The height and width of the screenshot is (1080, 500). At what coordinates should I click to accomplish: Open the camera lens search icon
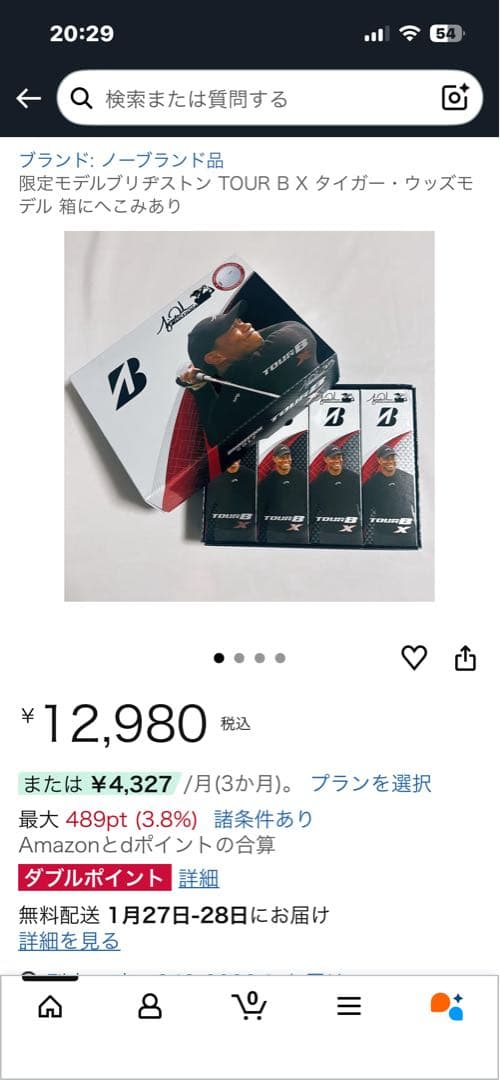click(455, 98)
